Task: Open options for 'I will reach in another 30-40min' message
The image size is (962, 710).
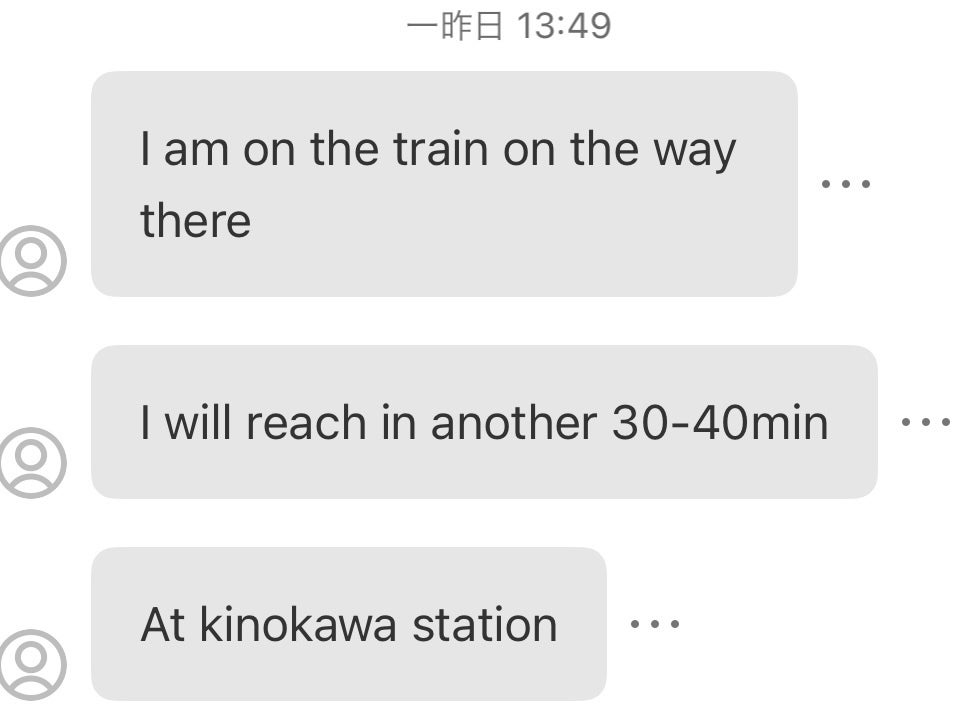Action: tap(925, 422)
